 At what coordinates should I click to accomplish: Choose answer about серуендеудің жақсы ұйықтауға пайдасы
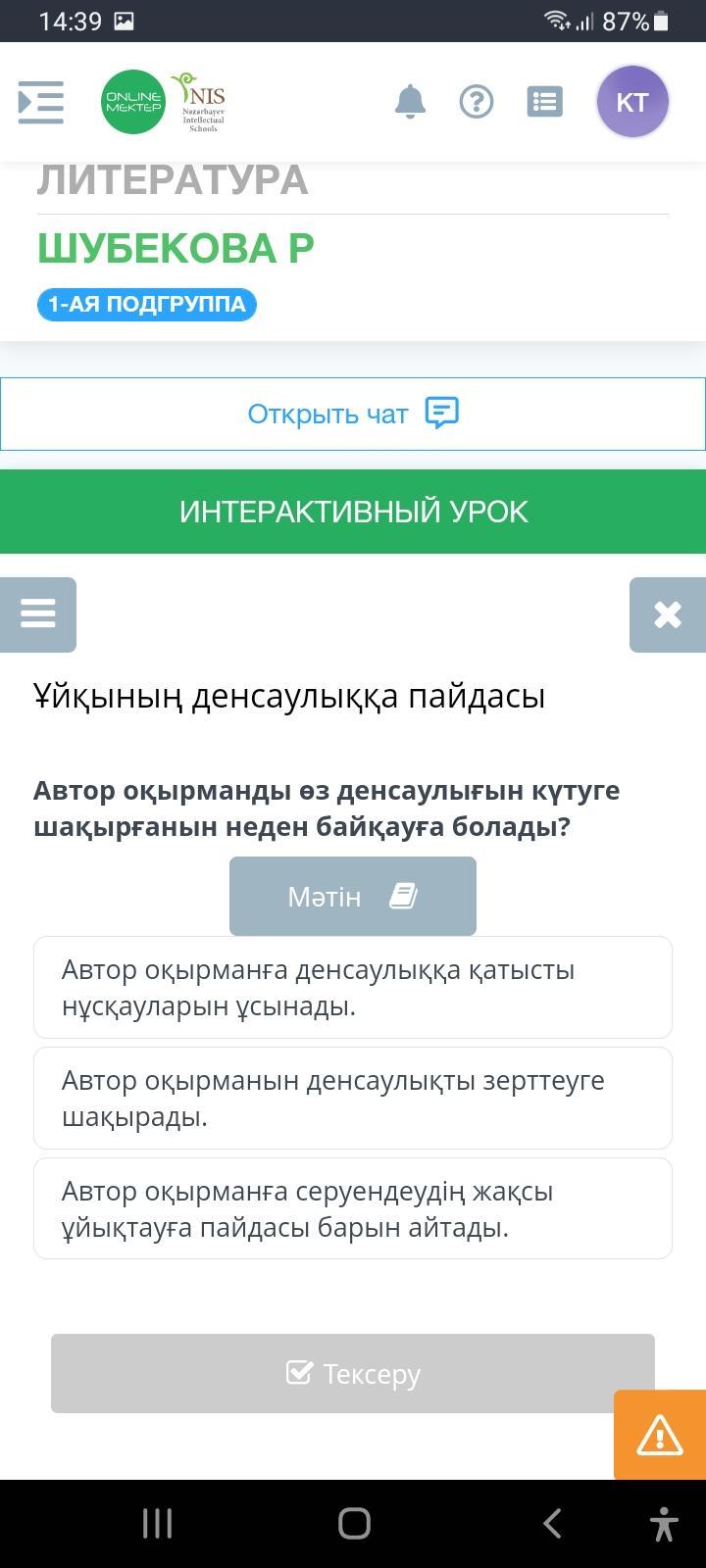click(x=353, y=1208)
